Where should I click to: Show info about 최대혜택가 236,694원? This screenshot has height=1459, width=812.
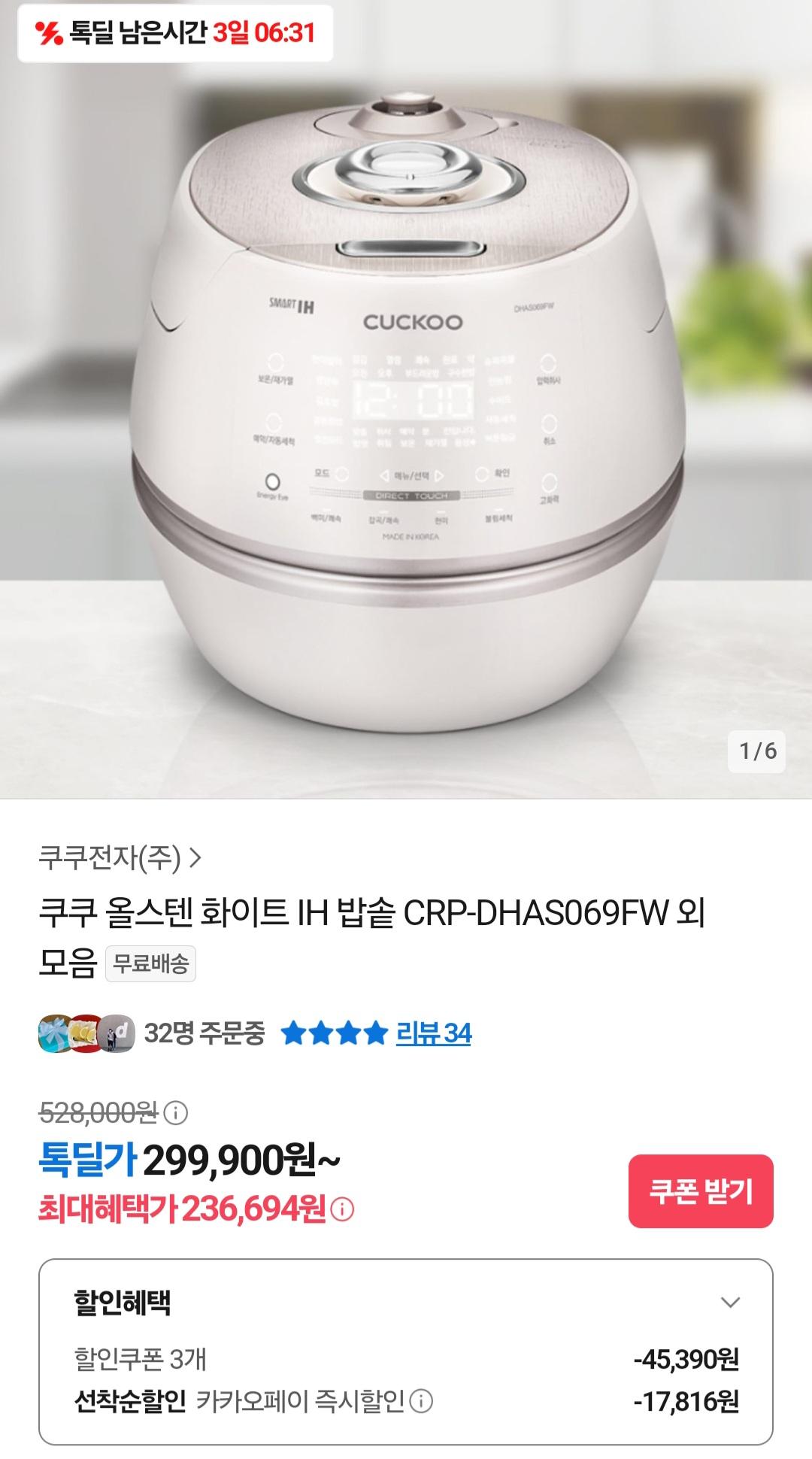pos(342,1210)
